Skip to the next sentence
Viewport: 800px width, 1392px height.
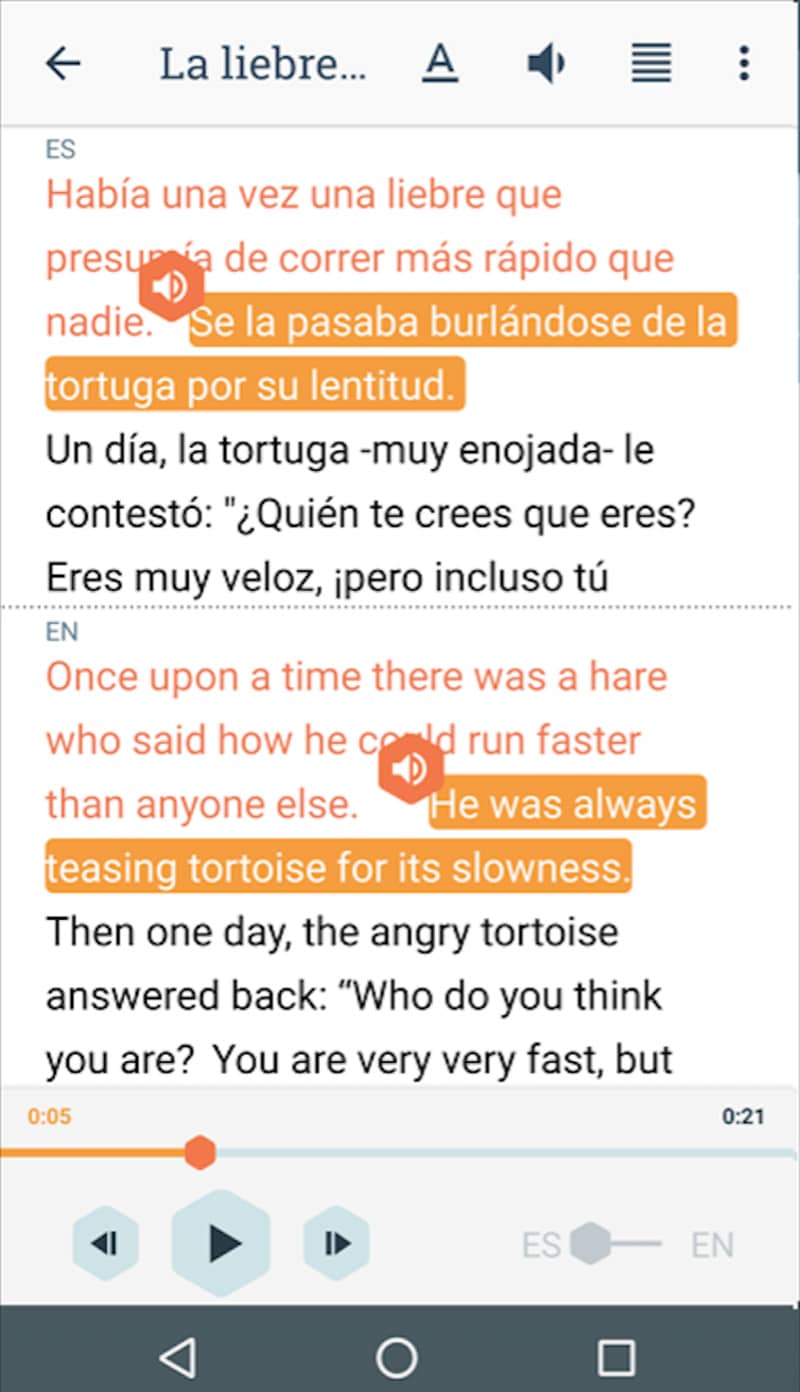click(337, 1244)
